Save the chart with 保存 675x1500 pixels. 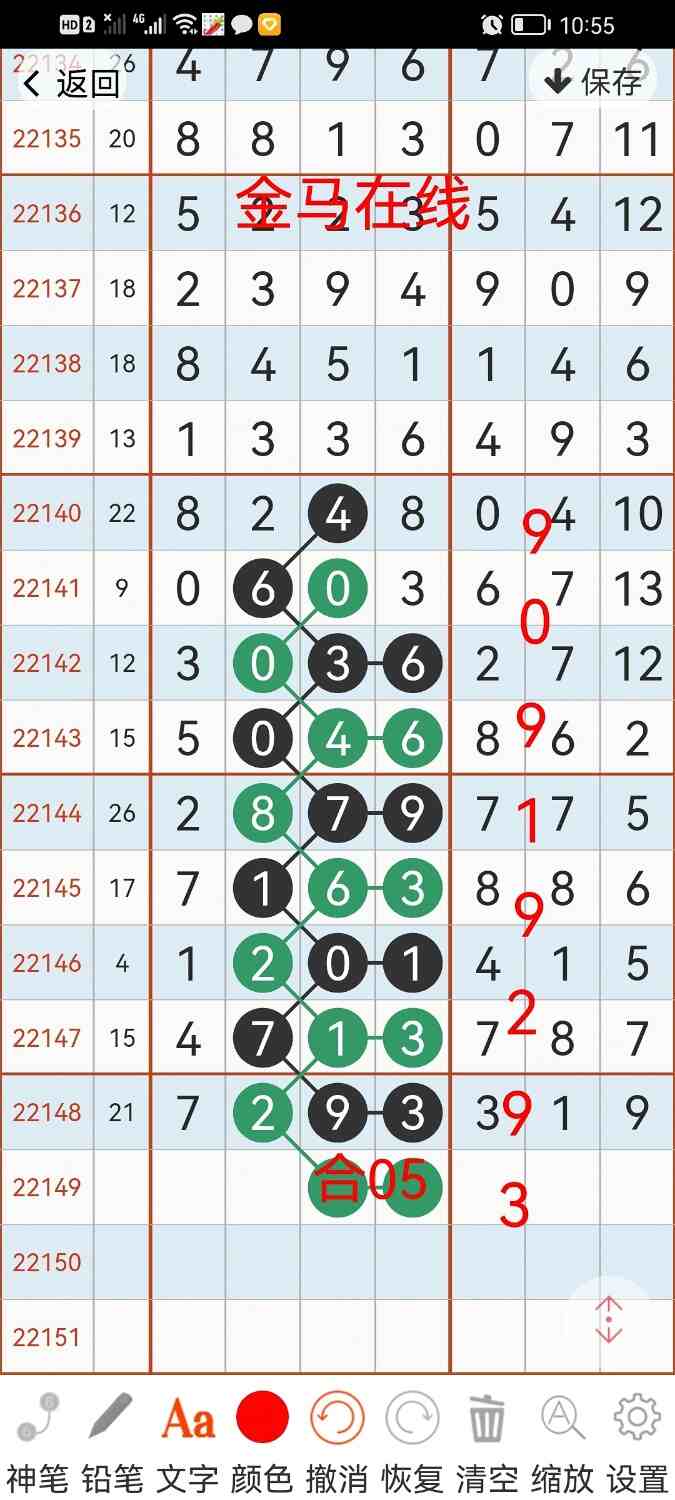point(595,81)
